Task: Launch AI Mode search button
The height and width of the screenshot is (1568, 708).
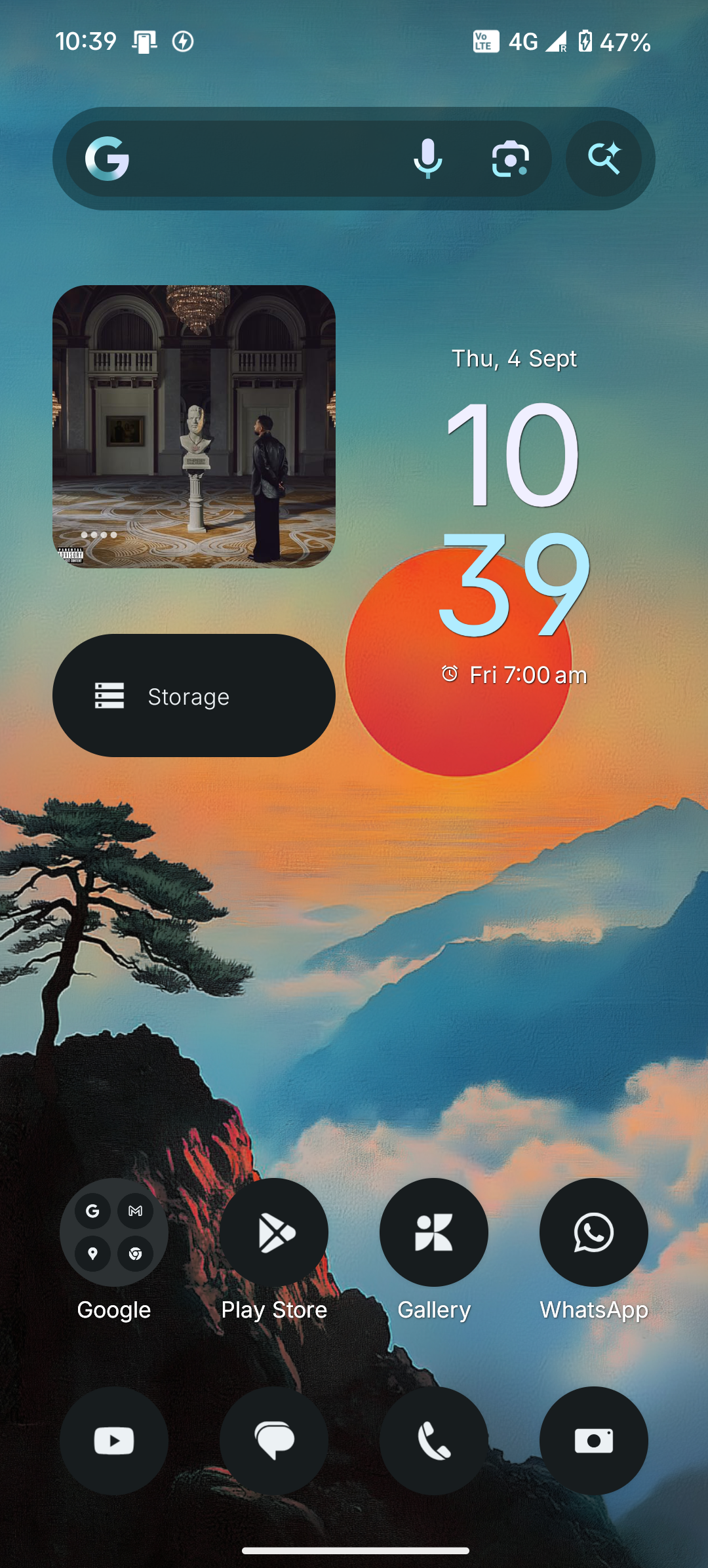Action: pos(604,159)
